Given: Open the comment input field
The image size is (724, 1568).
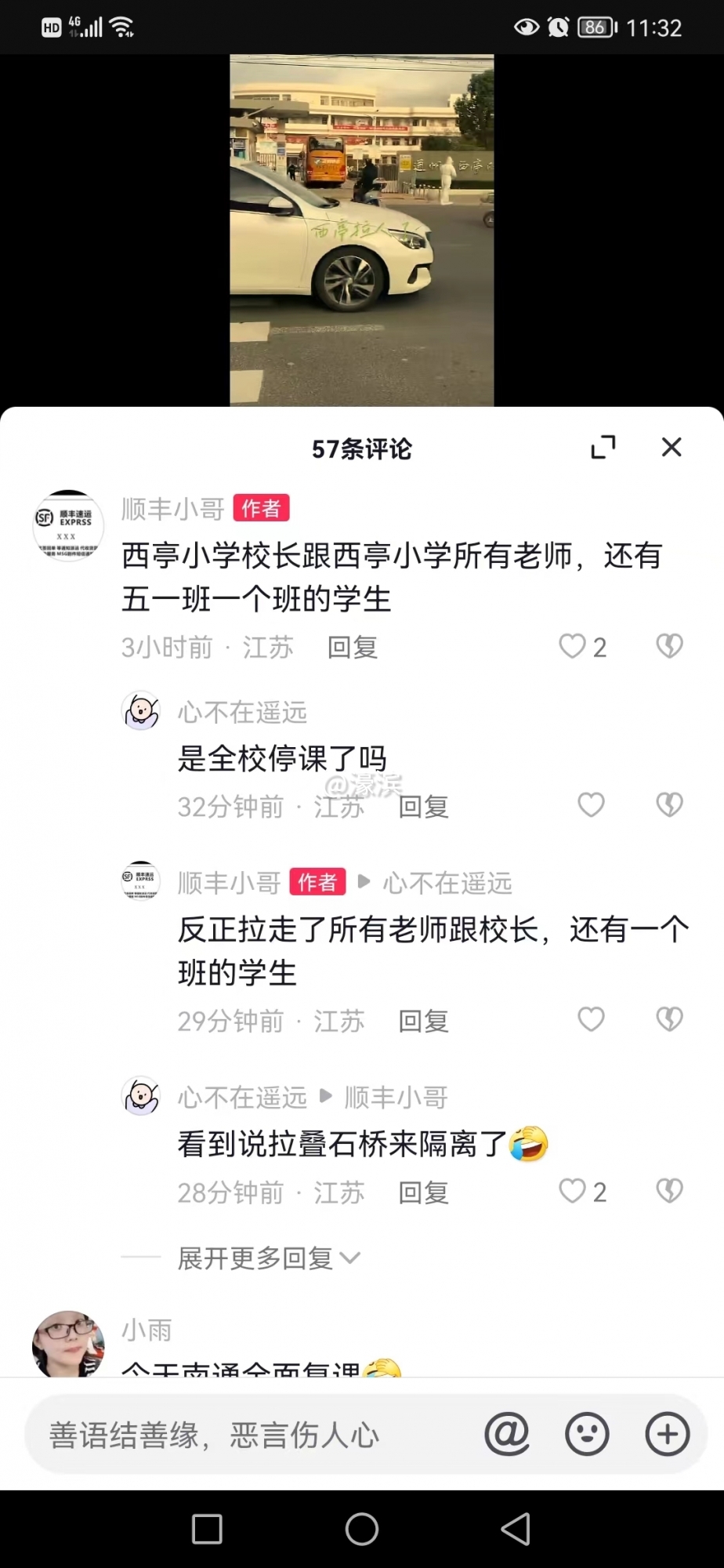Looking at the screenshot, I should click(251, 1435).
